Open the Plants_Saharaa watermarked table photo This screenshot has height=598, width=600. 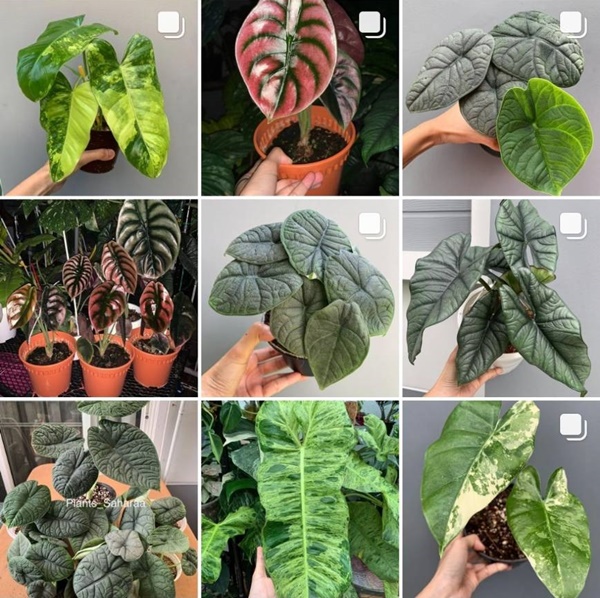(98, 499)
